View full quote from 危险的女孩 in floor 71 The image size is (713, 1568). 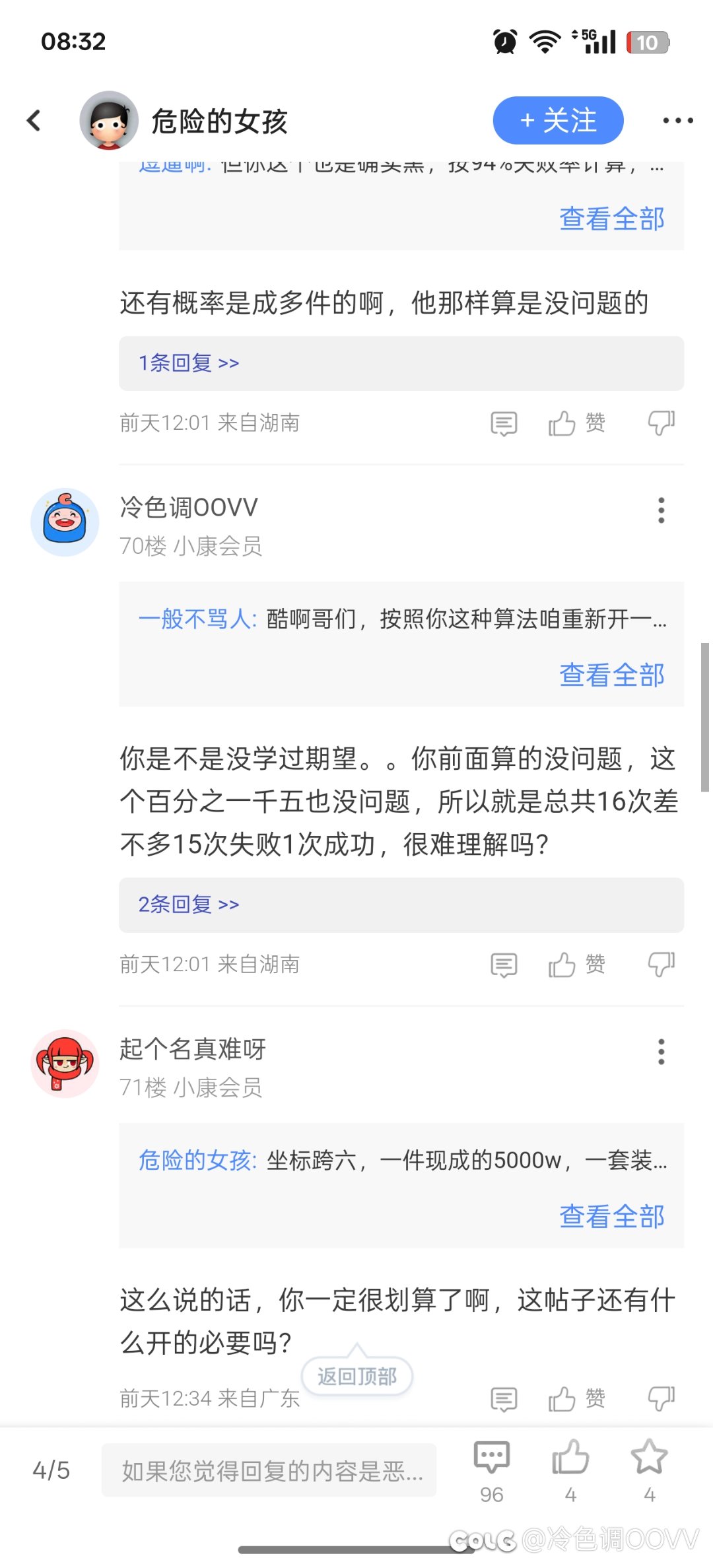pos(611,1216)
